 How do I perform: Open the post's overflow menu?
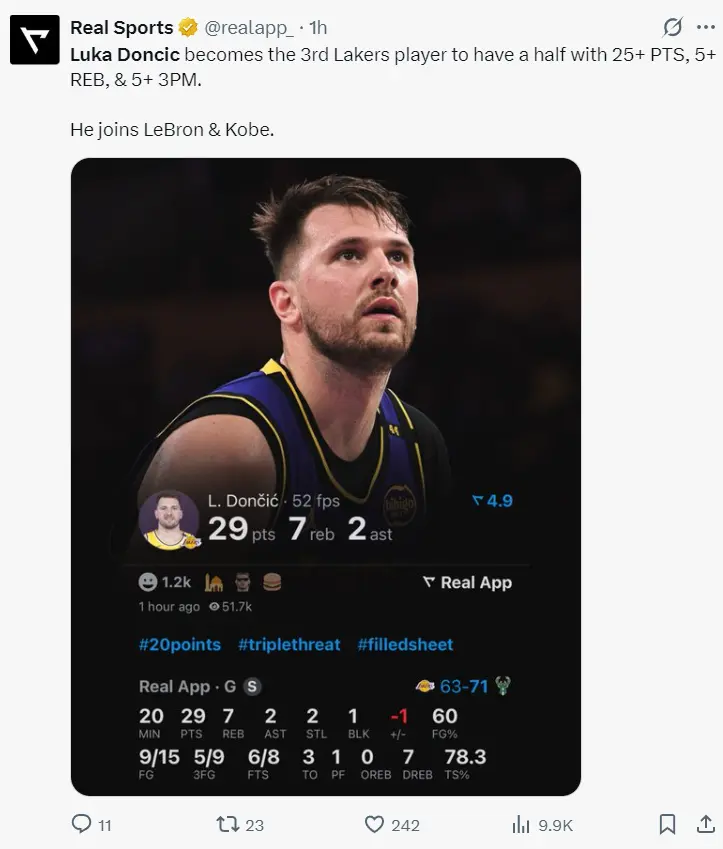pyautogui.click(x=706, y=27)
